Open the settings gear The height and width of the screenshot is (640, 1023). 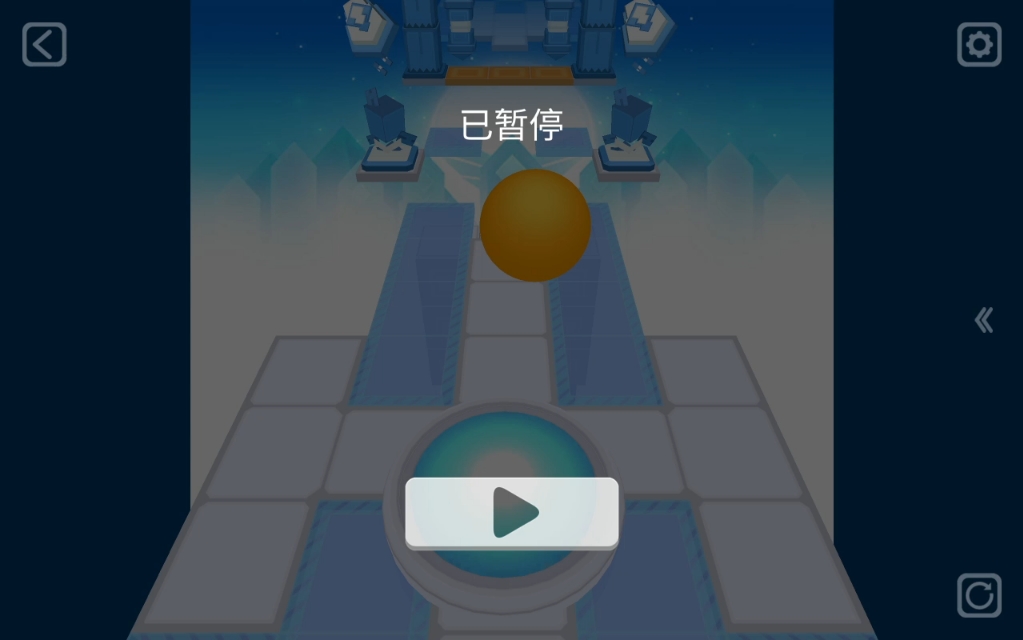click(x=979, y=45)
